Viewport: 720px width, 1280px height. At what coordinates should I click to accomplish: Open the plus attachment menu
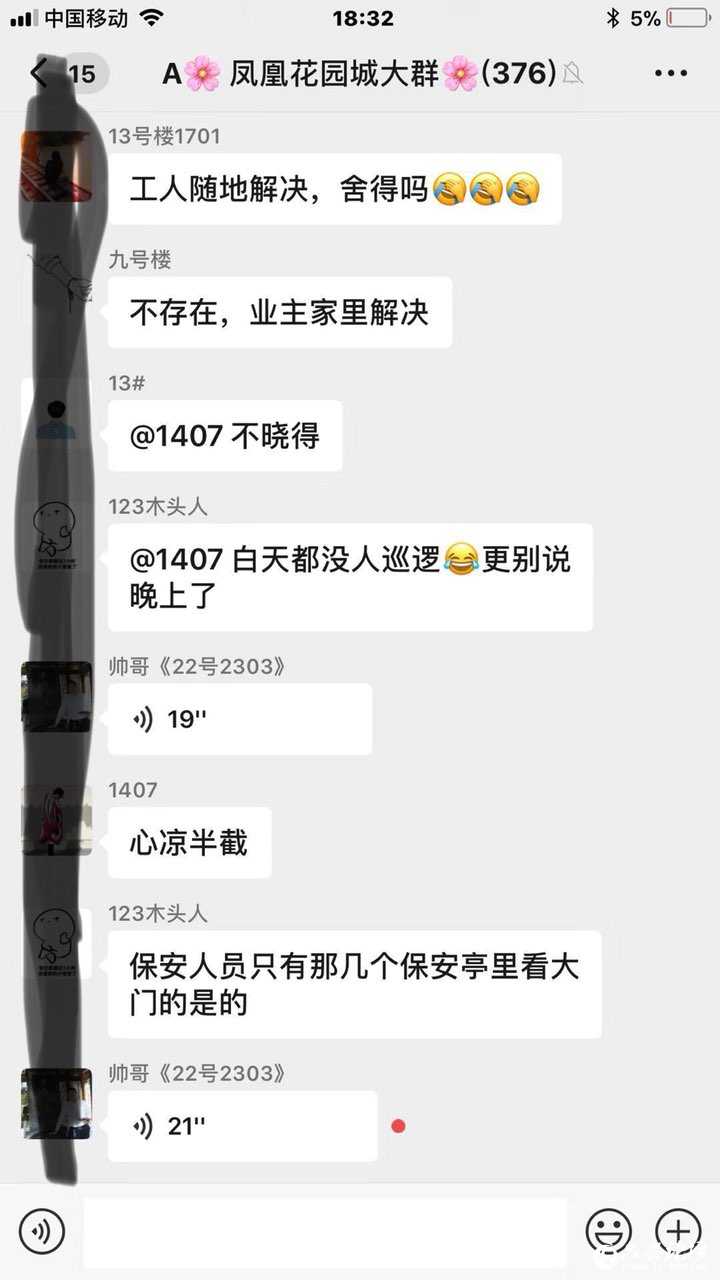677,1231
